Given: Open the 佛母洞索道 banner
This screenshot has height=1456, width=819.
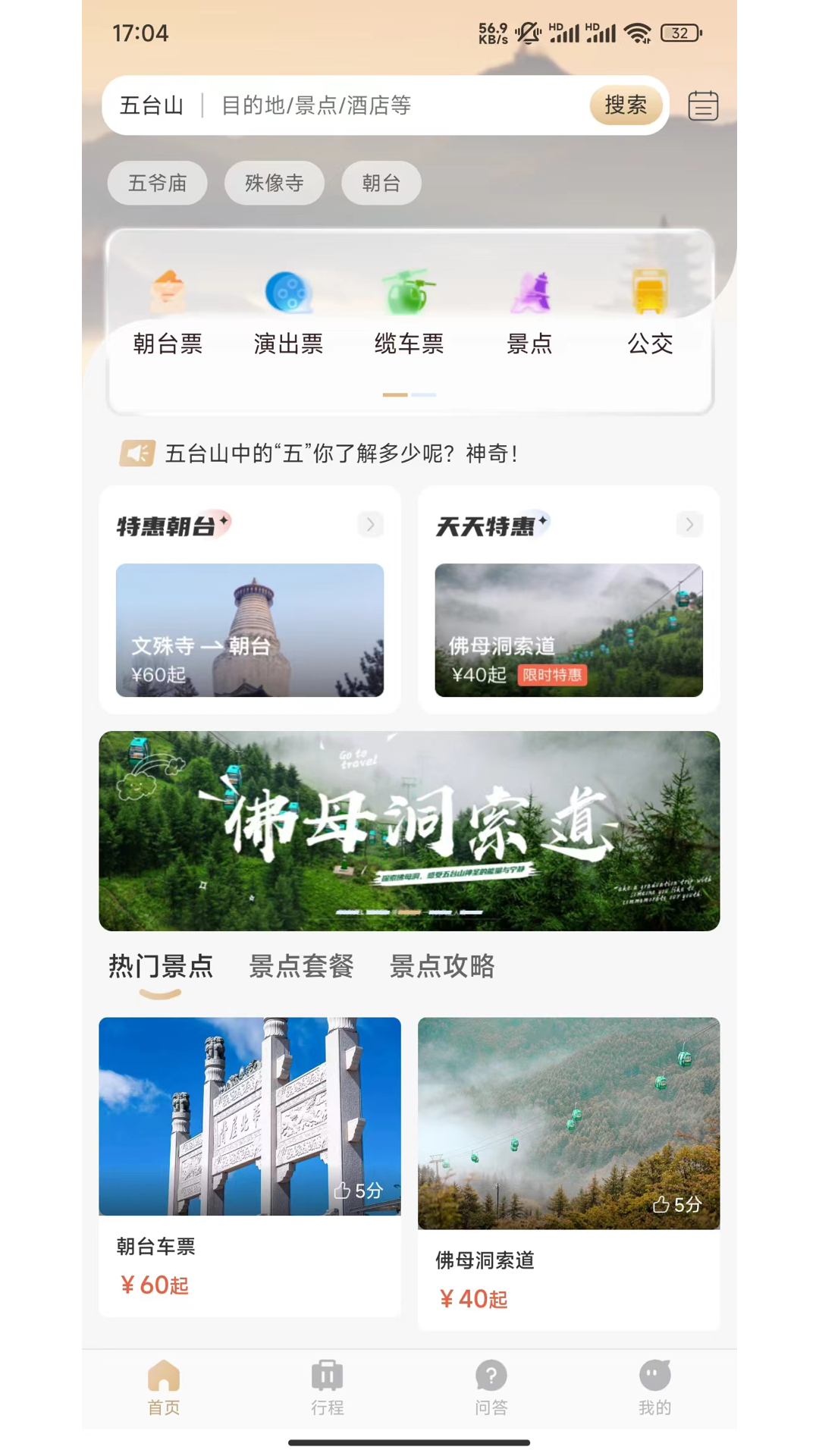Looking at the screenshot, I should 409,830.
